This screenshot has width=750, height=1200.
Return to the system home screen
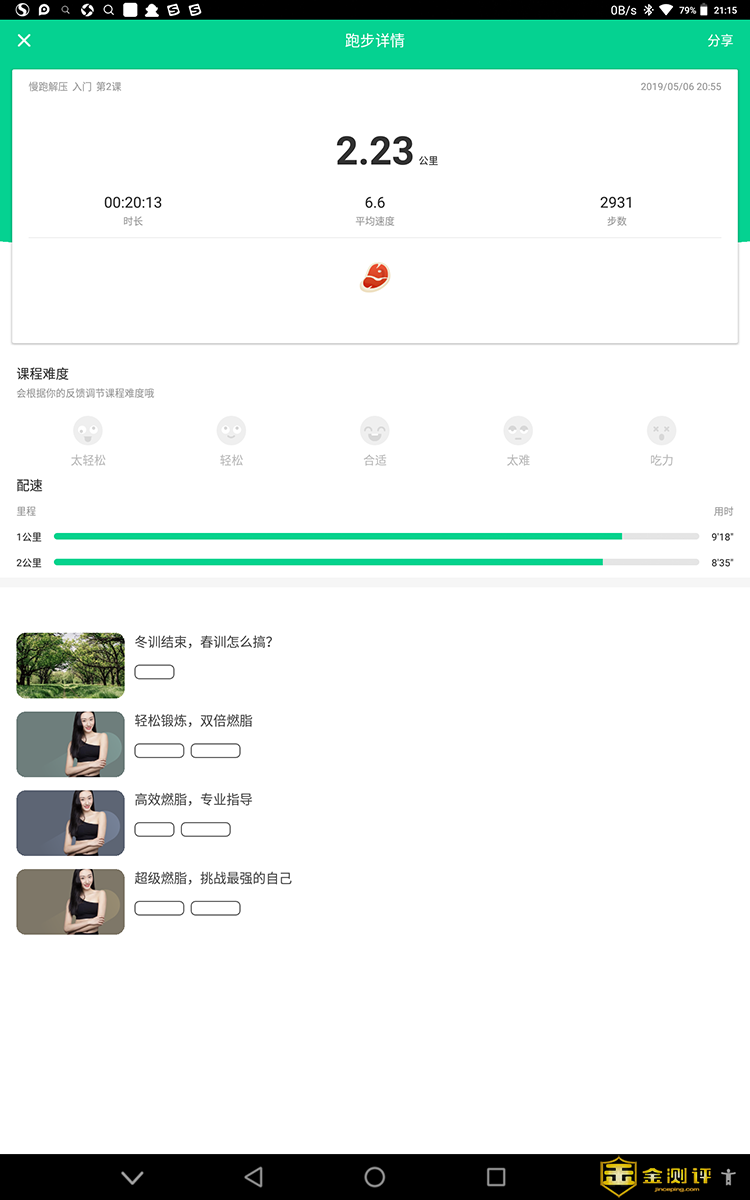[375, 1177]
